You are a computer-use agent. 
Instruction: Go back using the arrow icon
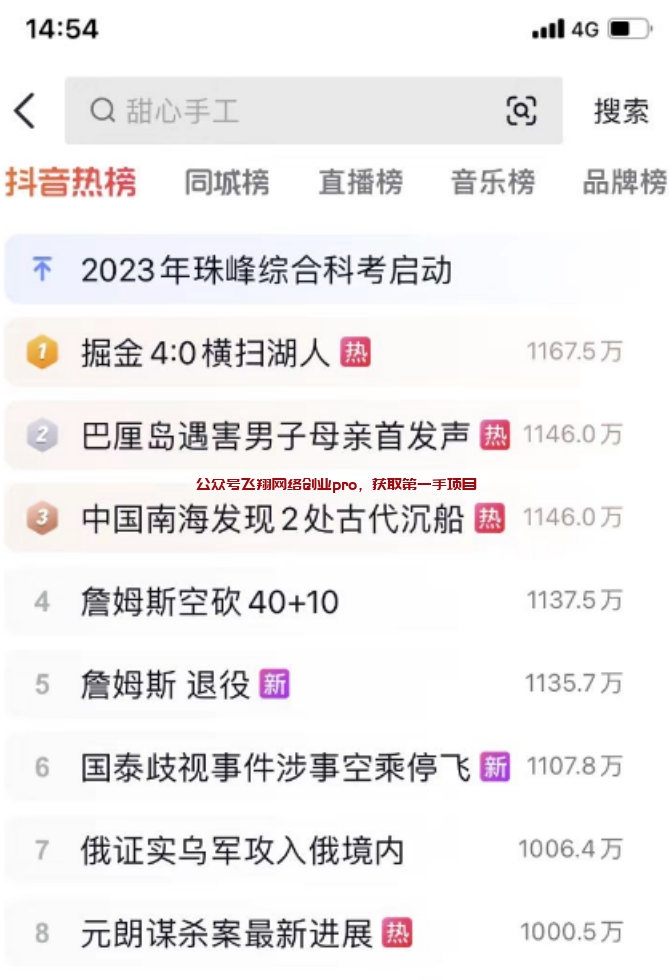(26, 111)
